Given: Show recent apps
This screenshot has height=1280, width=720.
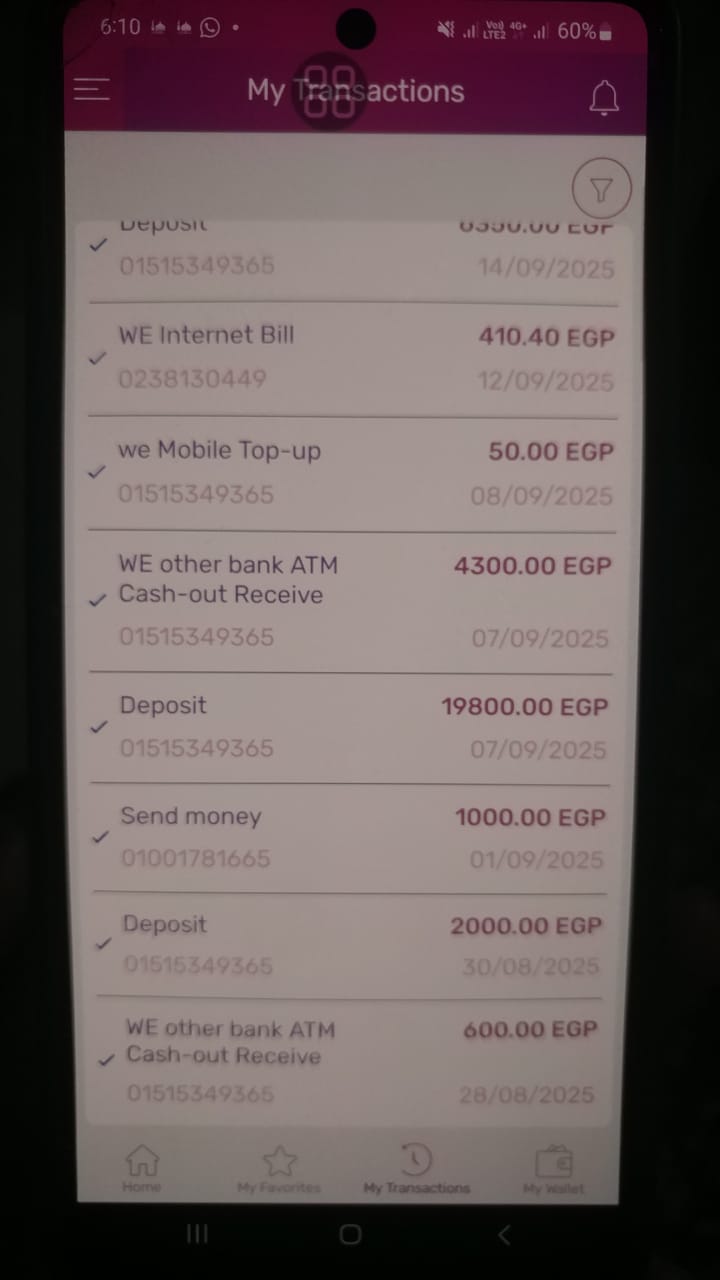Looking at the screenshot, I should tap(197, 1235).
